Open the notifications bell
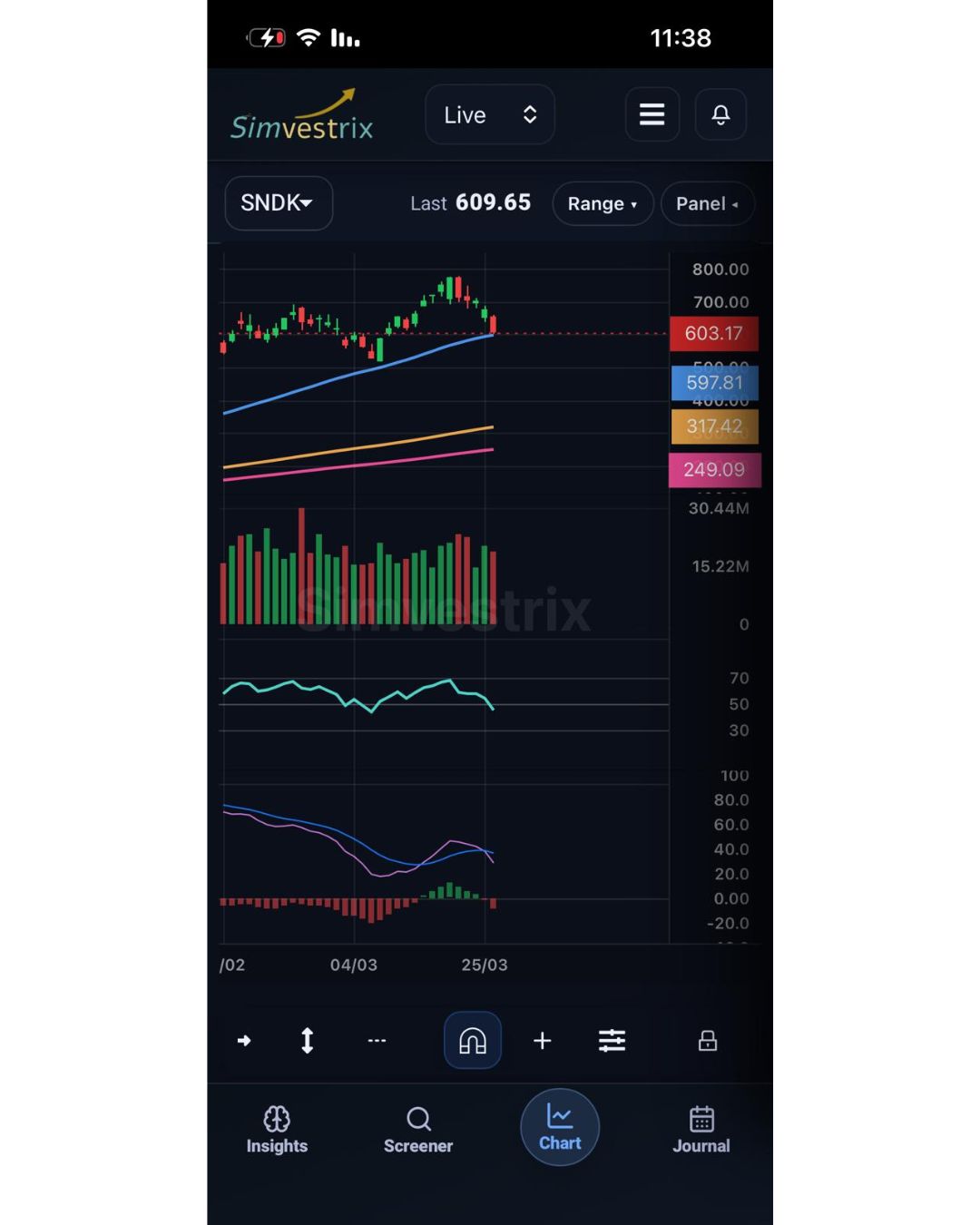980x1225 pixels. 720,114
